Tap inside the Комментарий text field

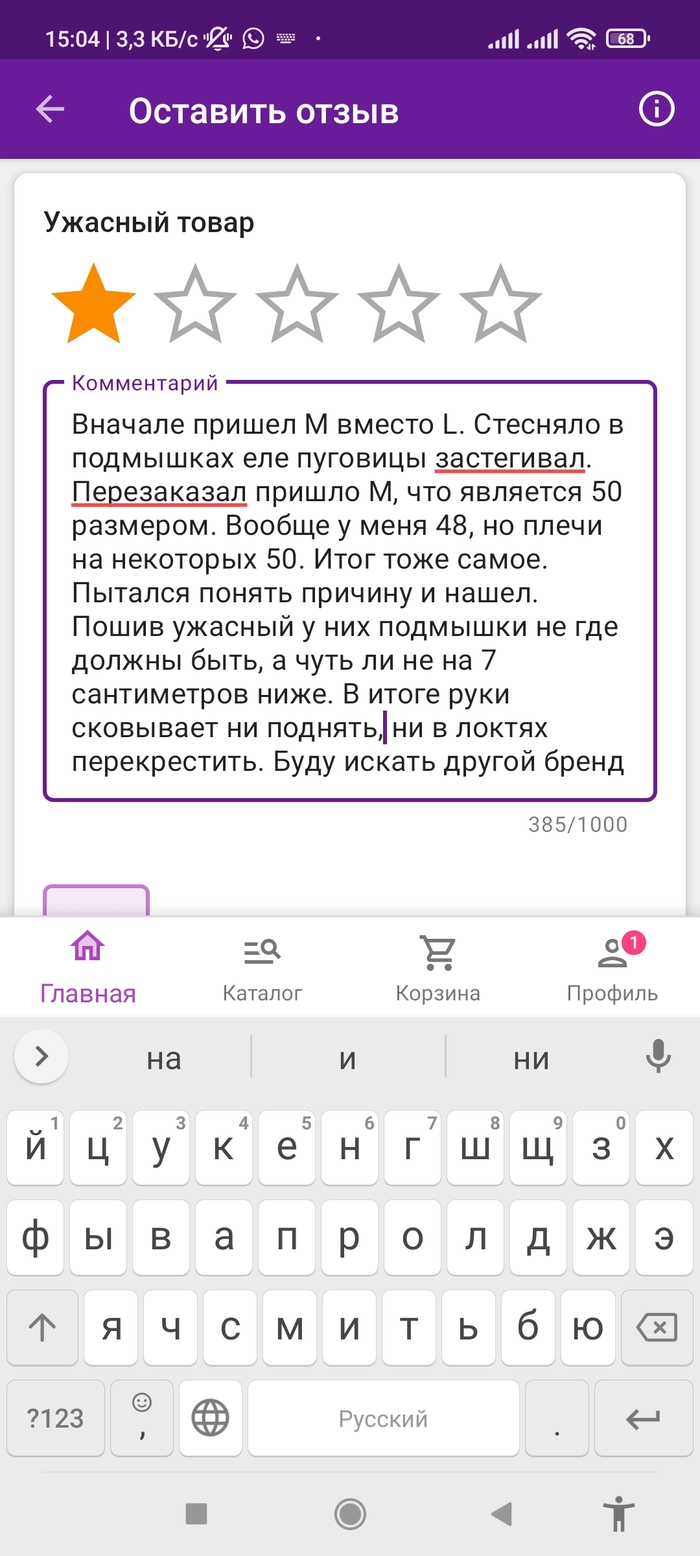[348, 592]
